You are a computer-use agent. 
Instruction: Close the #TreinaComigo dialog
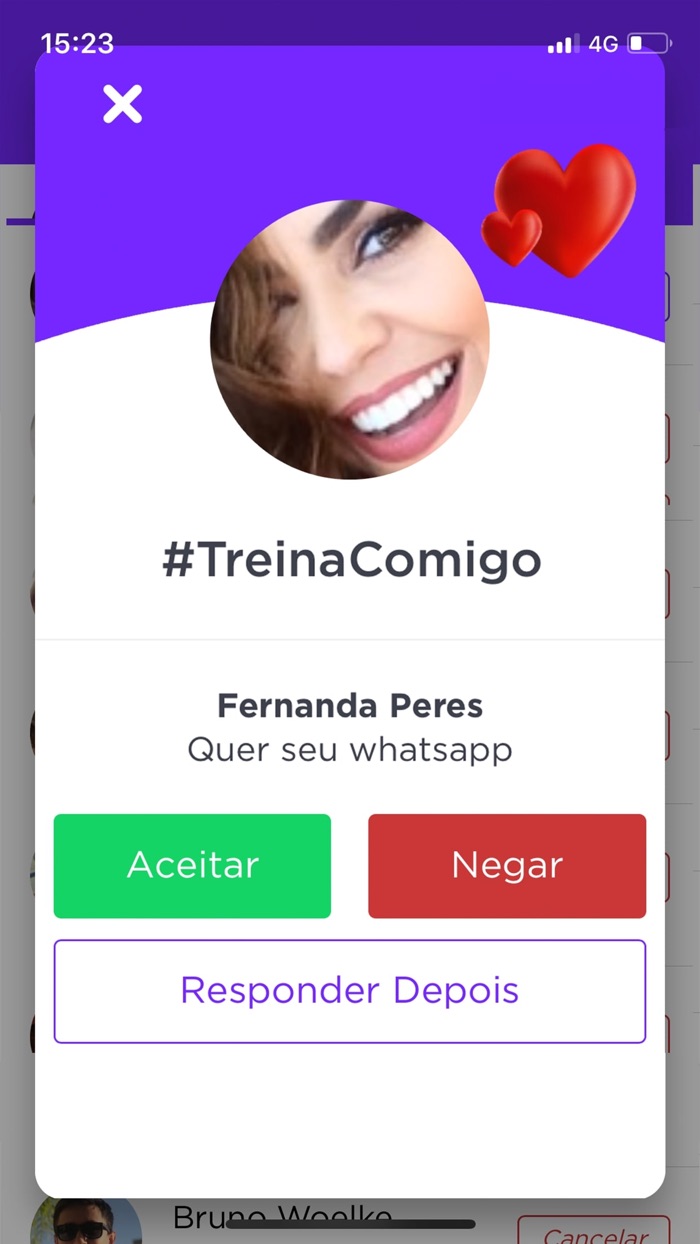(x=122, y=104)
